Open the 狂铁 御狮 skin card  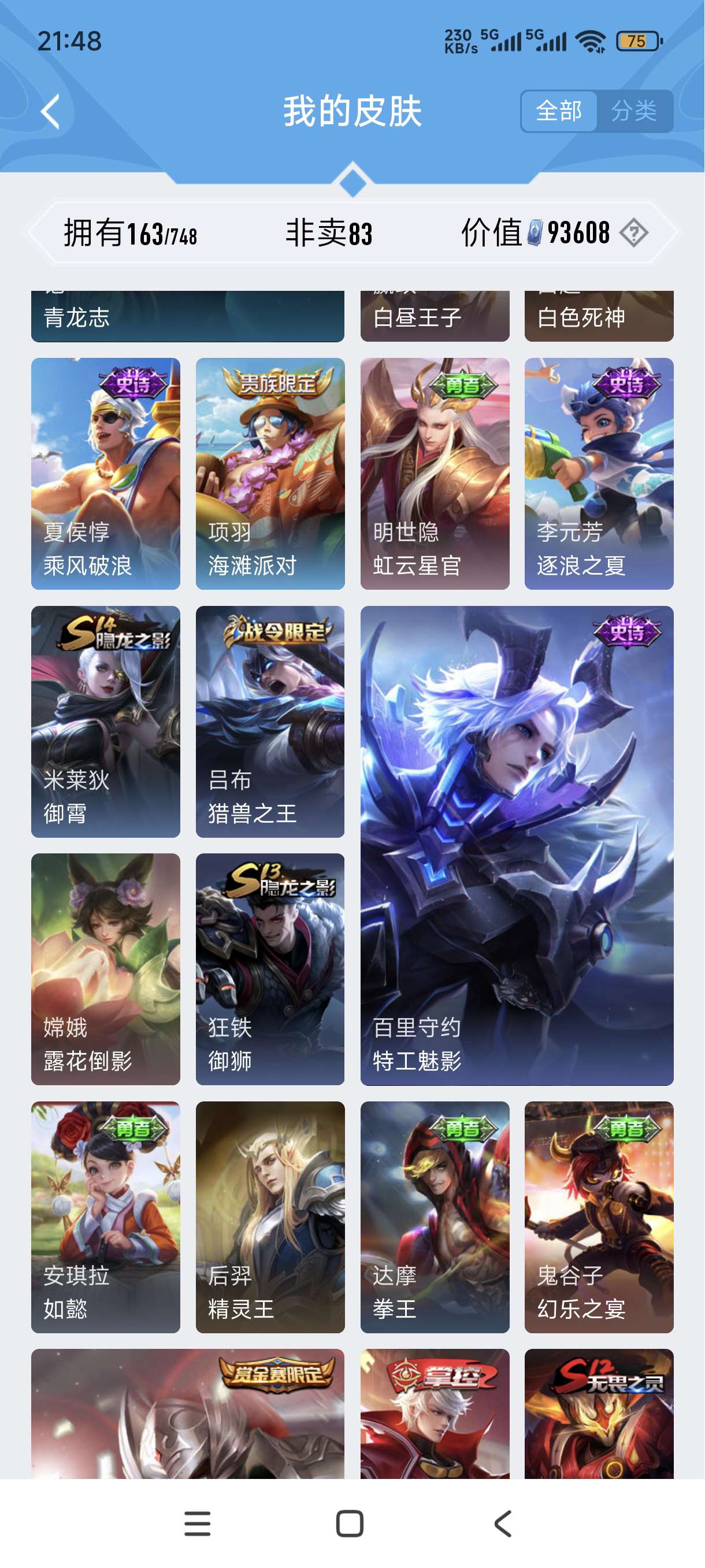tap(270, 969)
